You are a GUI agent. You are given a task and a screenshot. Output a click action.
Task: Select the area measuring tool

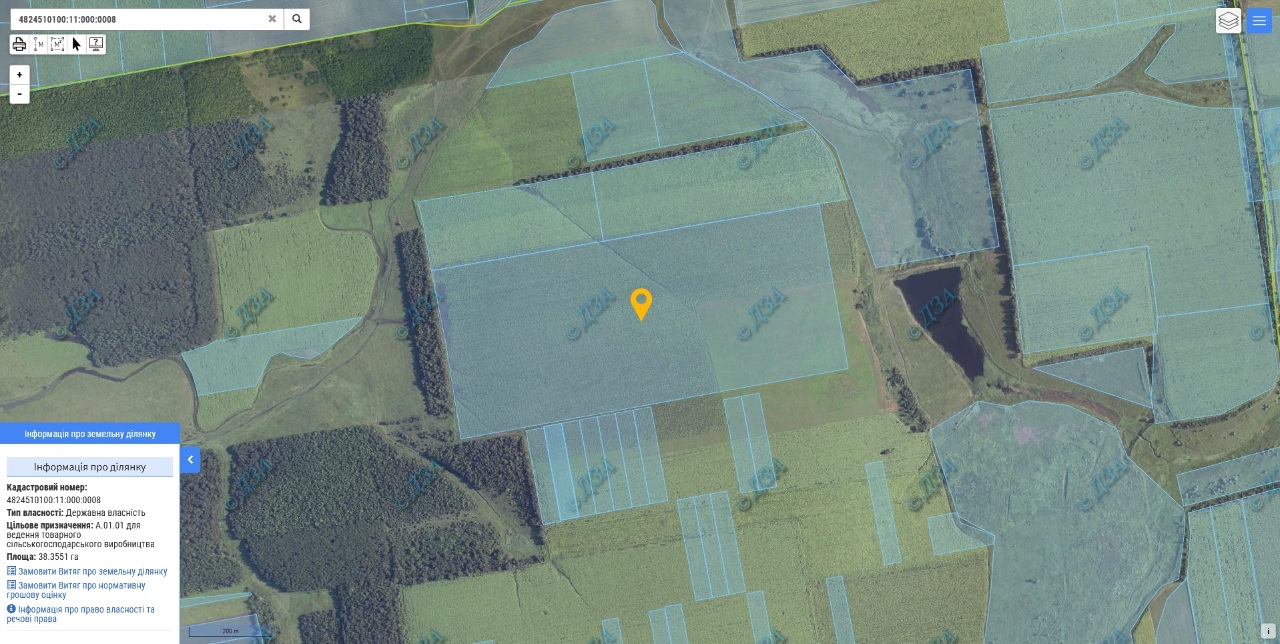57,44
